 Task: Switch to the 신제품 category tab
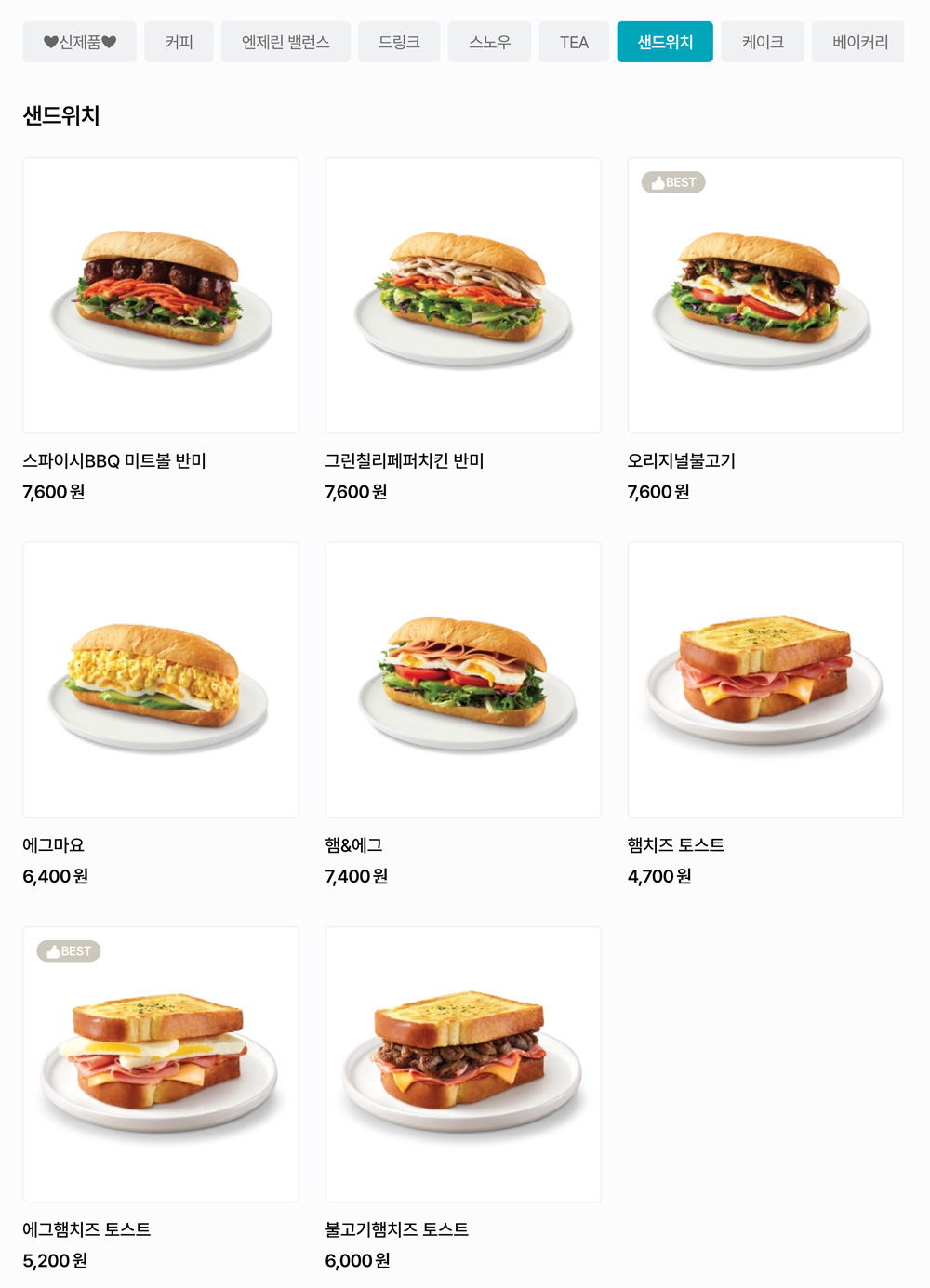pos(80,42)
